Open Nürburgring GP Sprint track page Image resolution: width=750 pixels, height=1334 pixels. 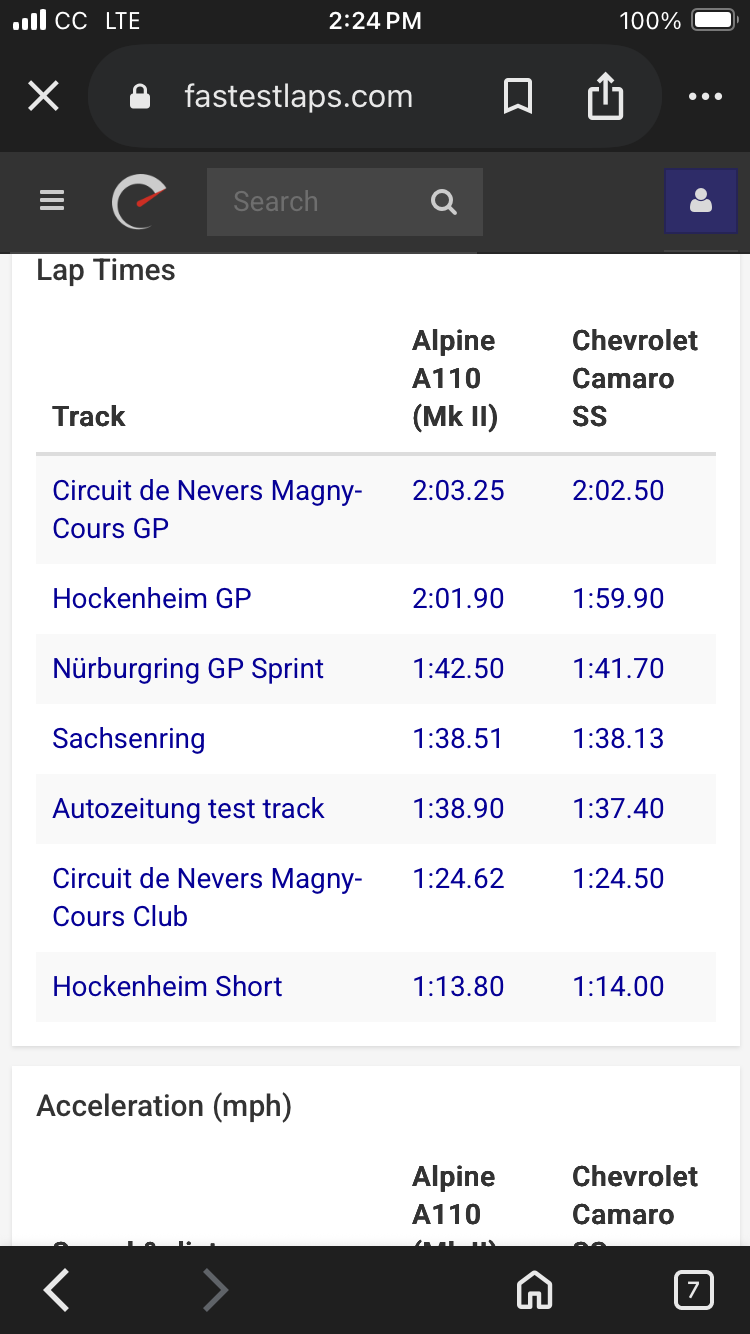(x=188, y=668)
